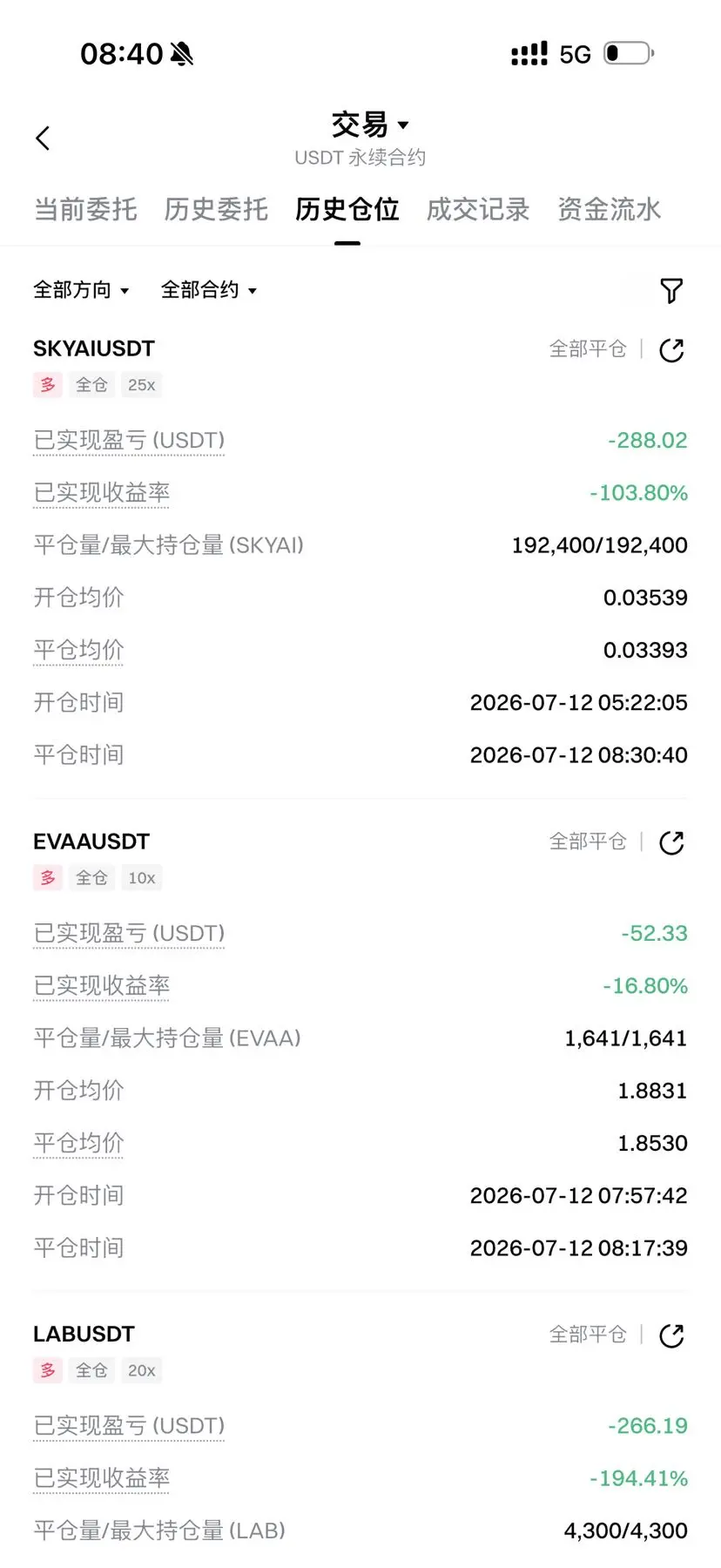Share the EVAAUSDT position

[671, 842]
